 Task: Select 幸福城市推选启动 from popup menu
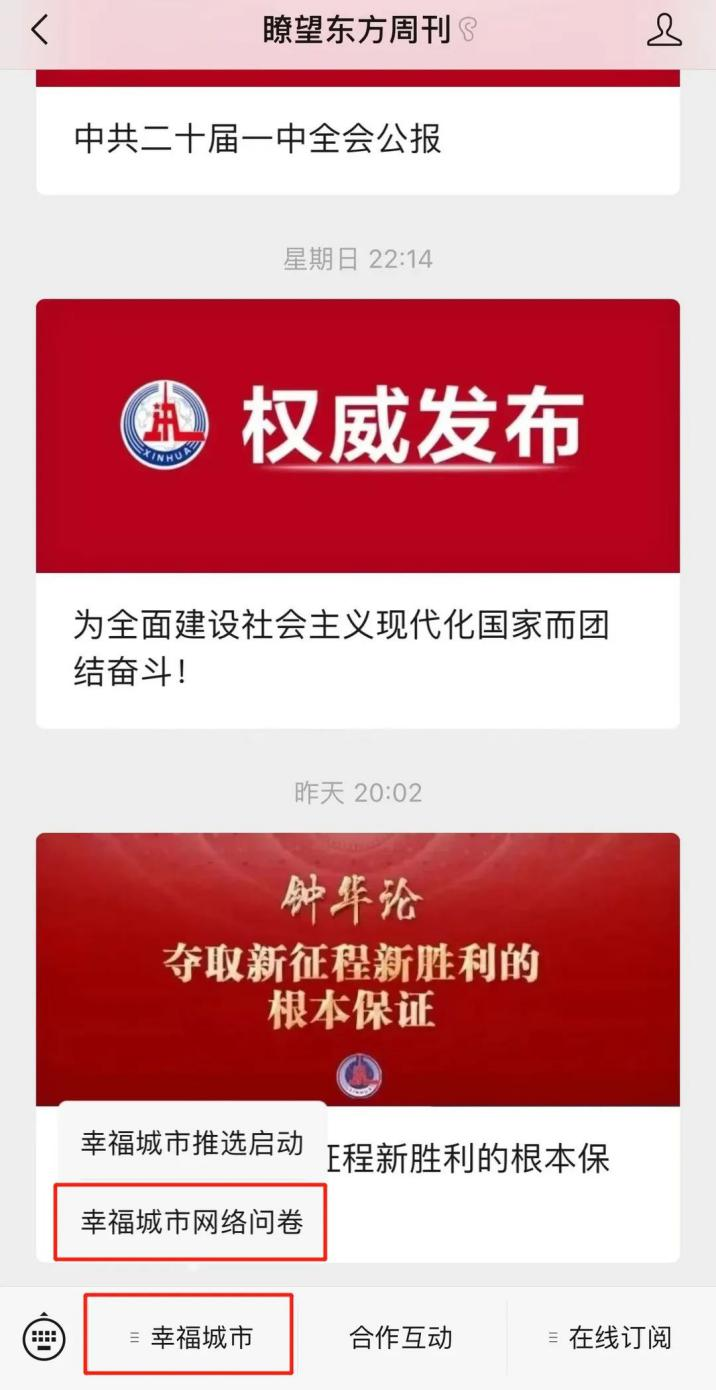pos(191,1144)
